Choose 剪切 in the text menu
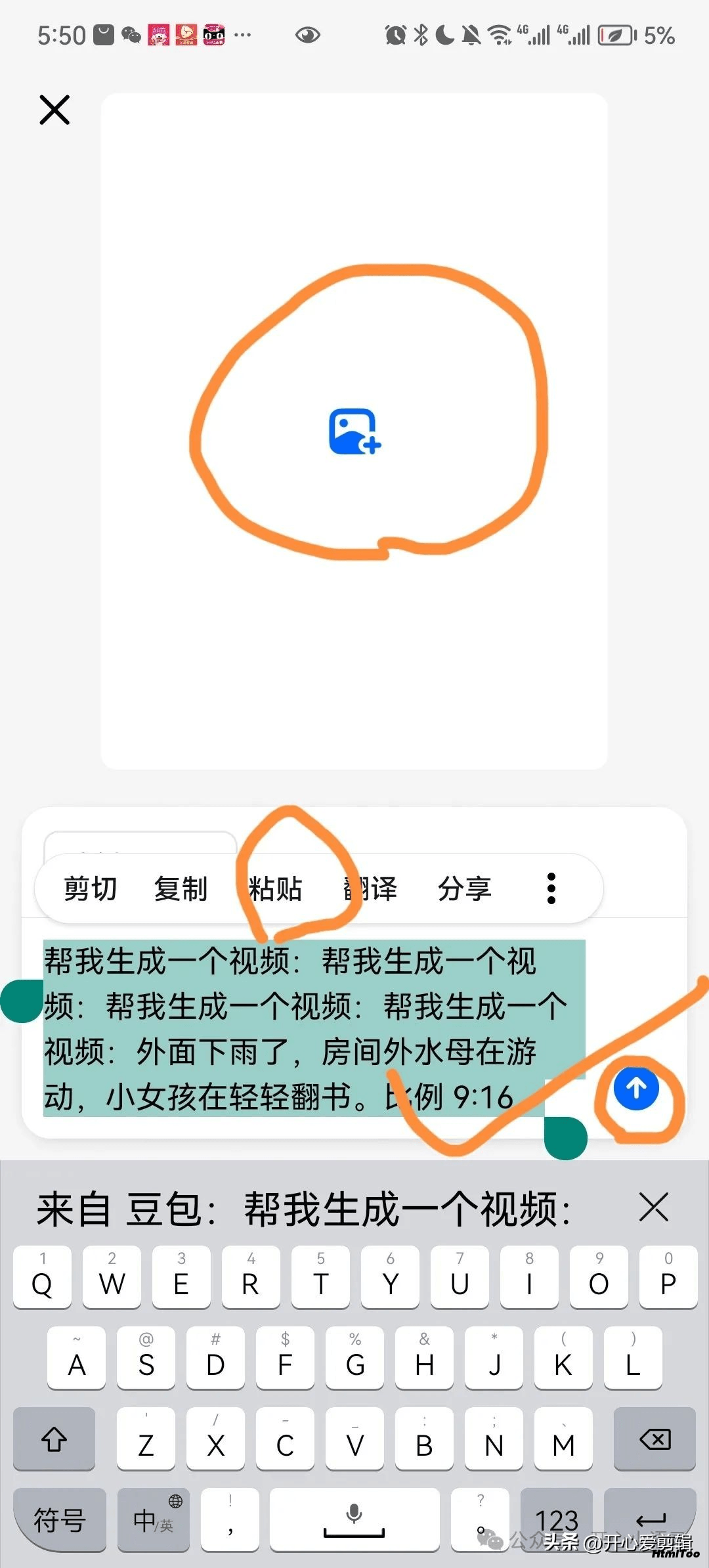 [90, 888]
